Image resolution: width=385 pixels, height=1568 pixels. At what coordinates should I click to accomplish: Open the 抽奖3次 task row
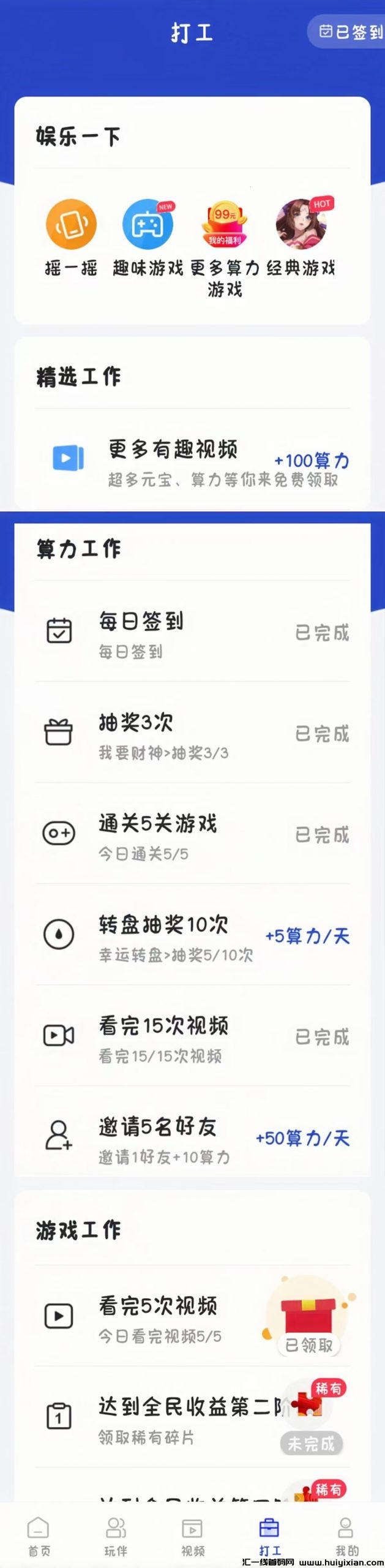(x=192, y=733)
